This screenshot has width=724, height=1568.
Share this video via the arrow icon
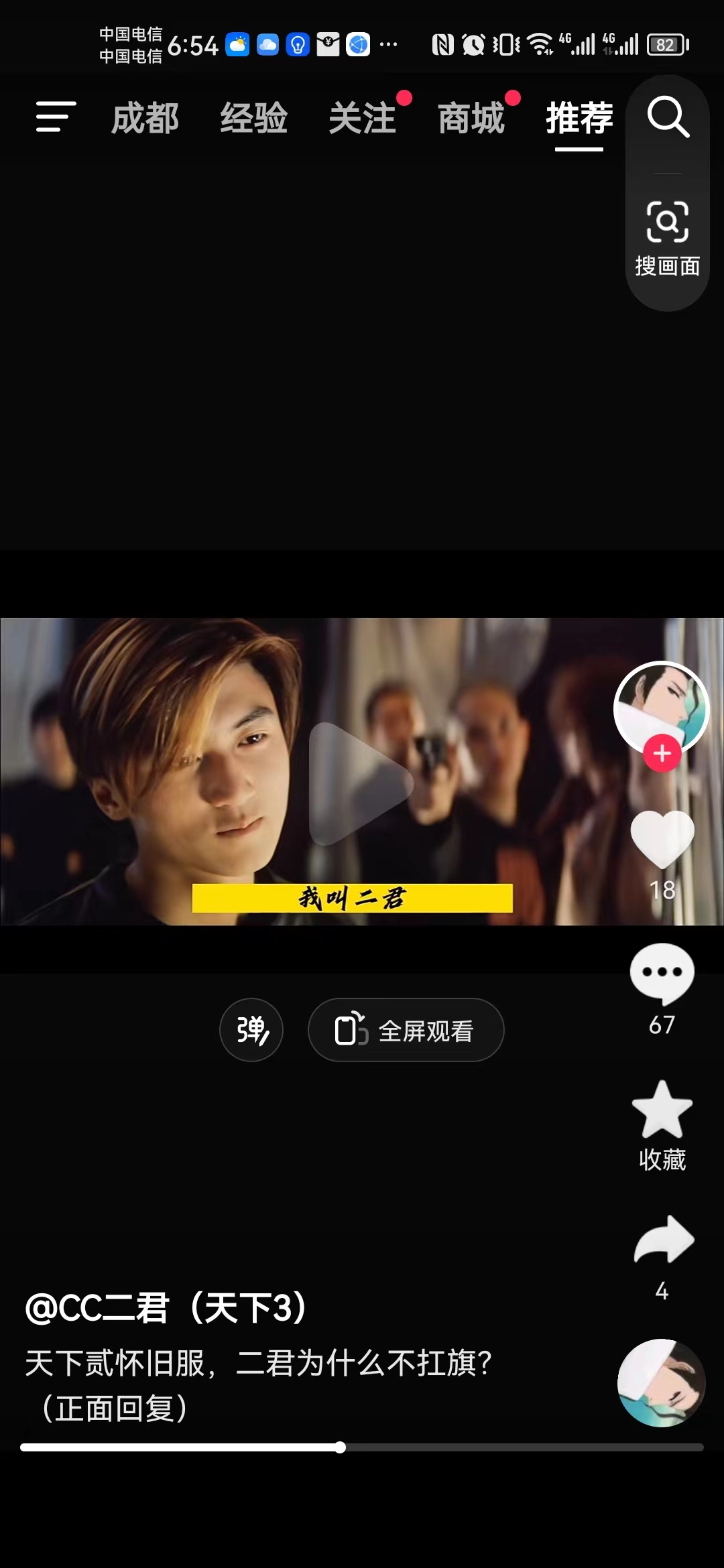[662, 1241]
